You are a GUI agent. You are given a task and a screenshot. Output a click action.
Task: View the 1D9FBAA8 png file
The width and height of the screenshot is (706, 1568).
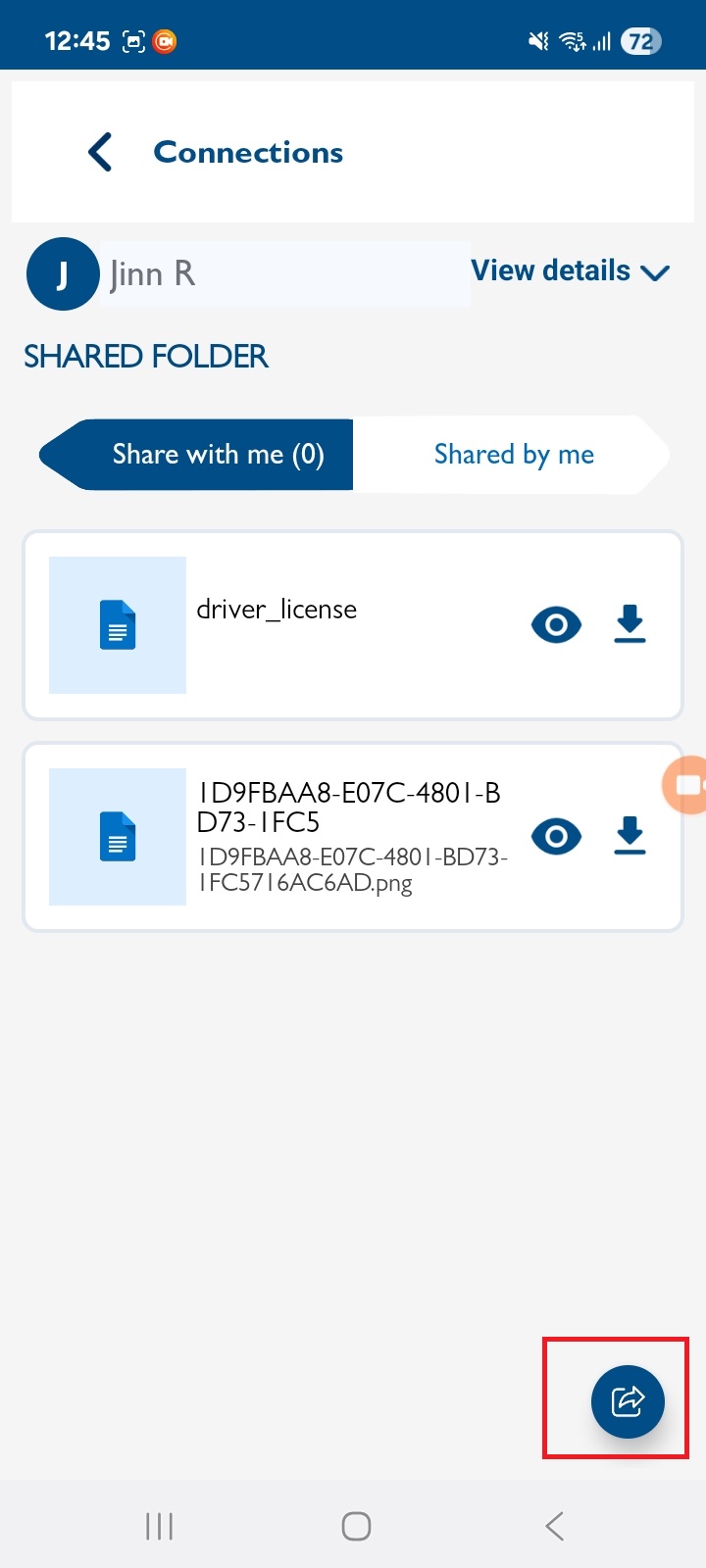tap(556, 836)
